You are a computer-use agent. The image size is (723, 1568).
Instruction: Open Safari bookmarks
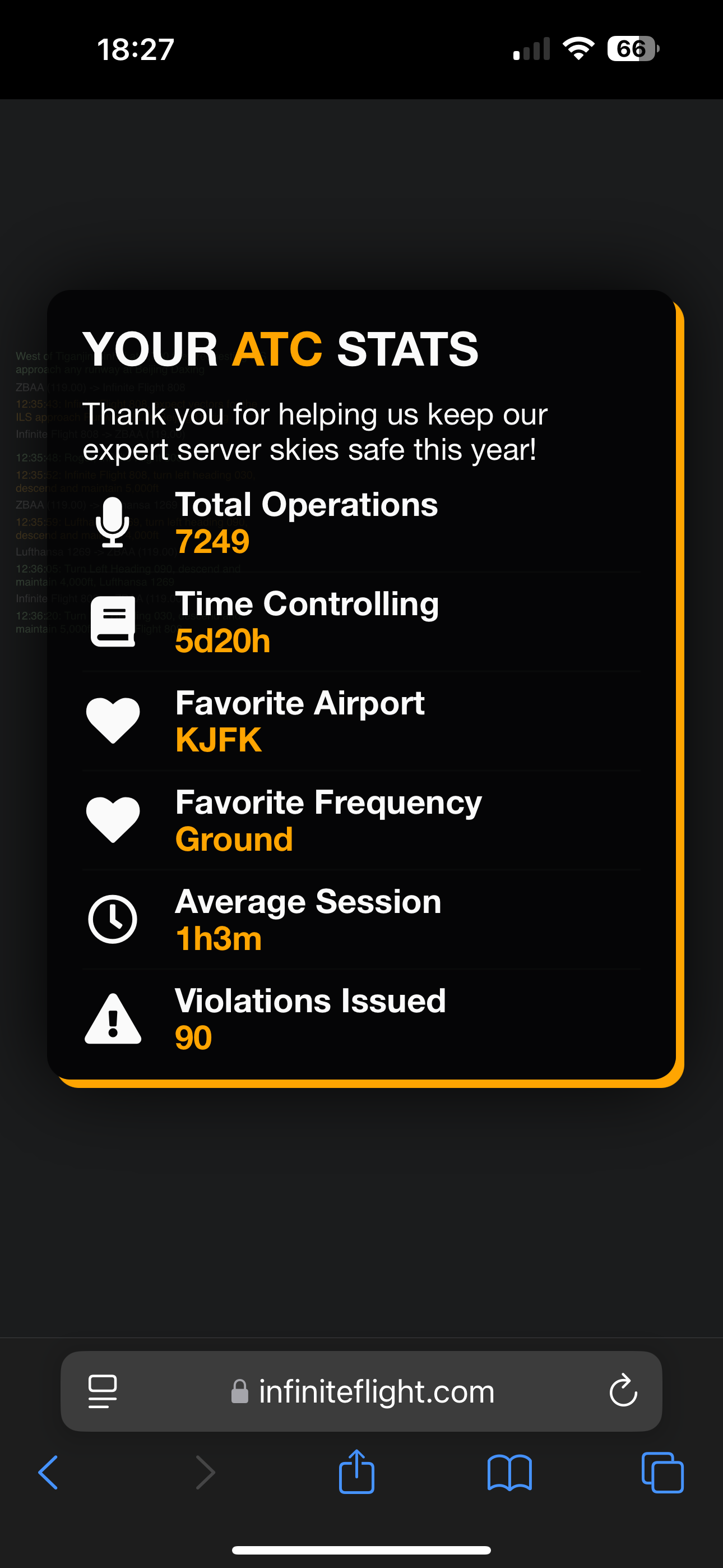pos(509,1473)
